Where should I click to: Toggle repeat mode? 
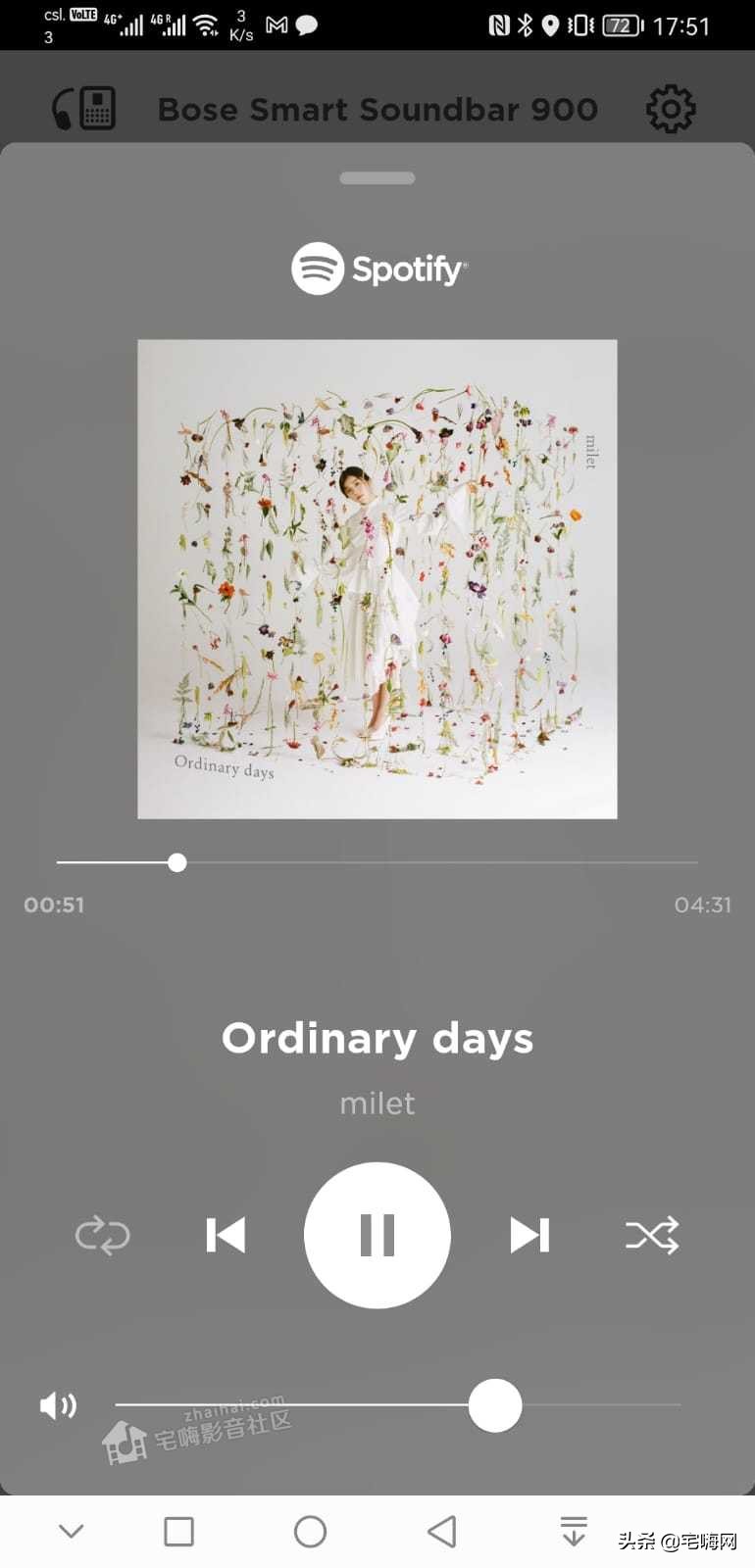tap(103, 1236)
